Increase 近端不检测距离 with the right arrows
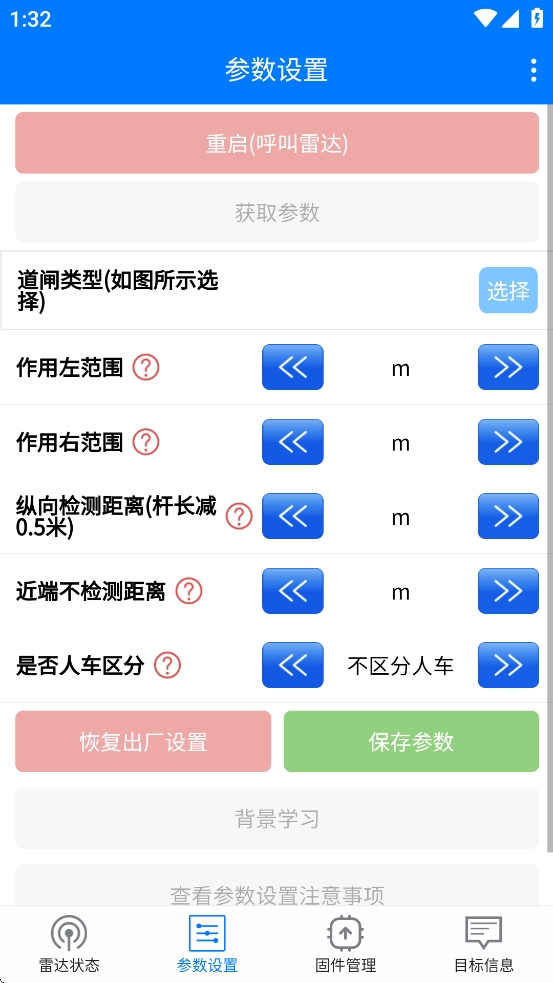Image resolution: width=553 pixels, height=983 pixels. coord(508,591)
